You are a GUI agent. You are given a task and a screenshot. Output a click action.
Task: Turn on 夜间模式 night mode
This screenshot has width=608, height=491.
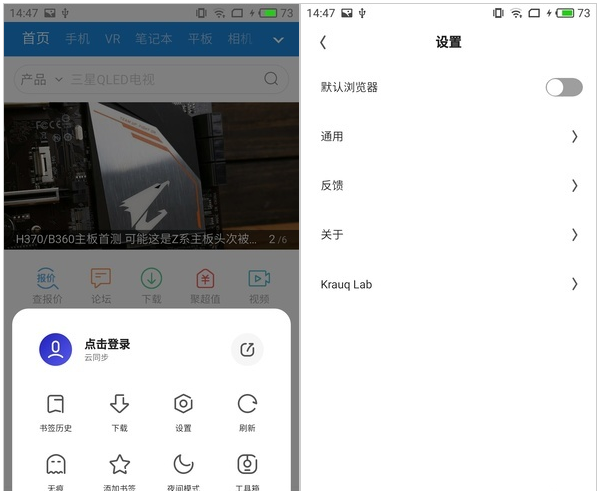click(183, 466)
